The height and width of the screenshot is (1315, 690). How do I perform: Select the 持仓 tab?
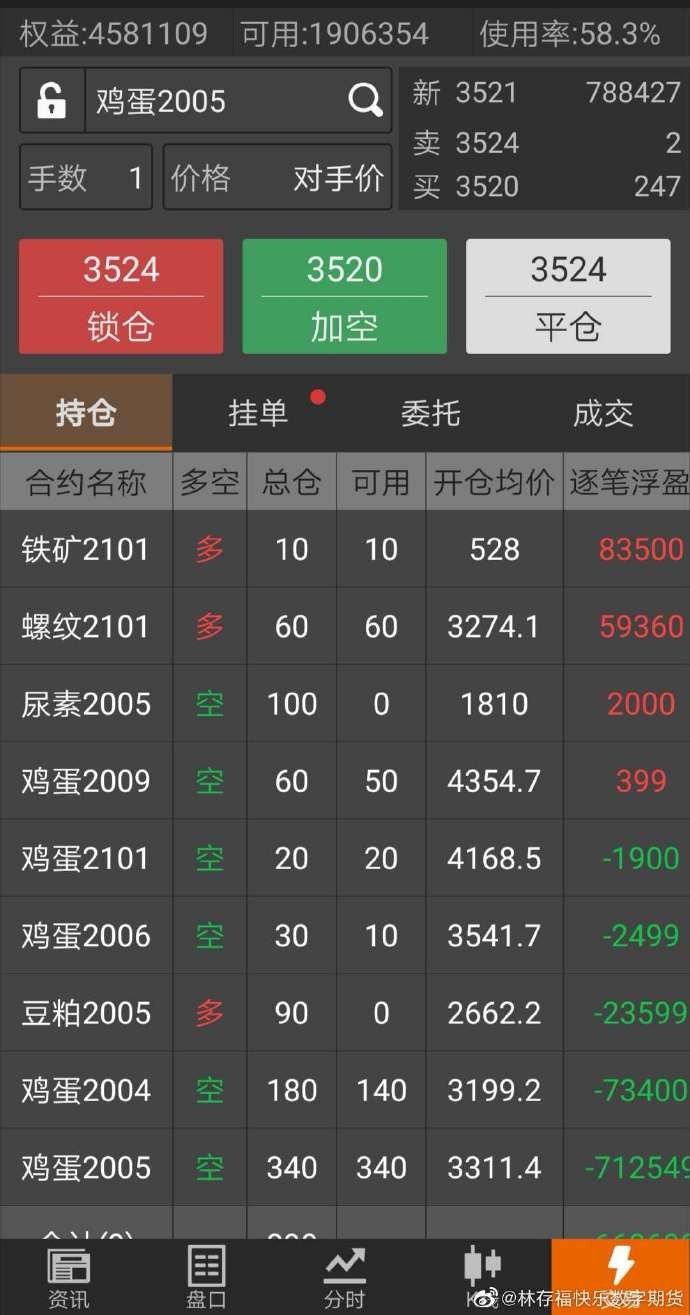(x=86, y=413)
